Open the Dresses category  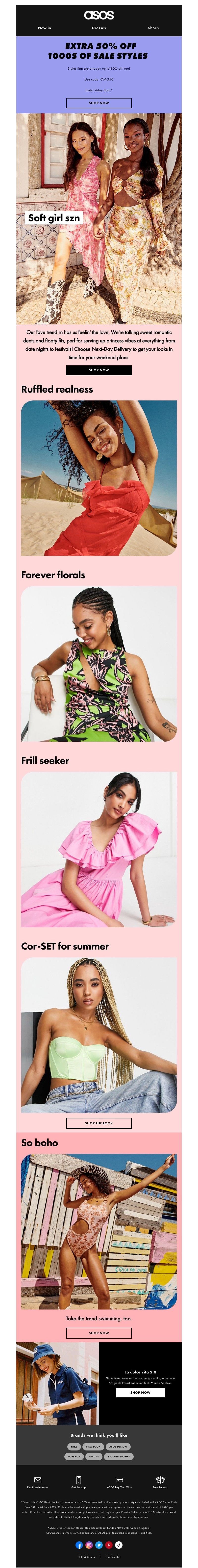coord(99,27)
